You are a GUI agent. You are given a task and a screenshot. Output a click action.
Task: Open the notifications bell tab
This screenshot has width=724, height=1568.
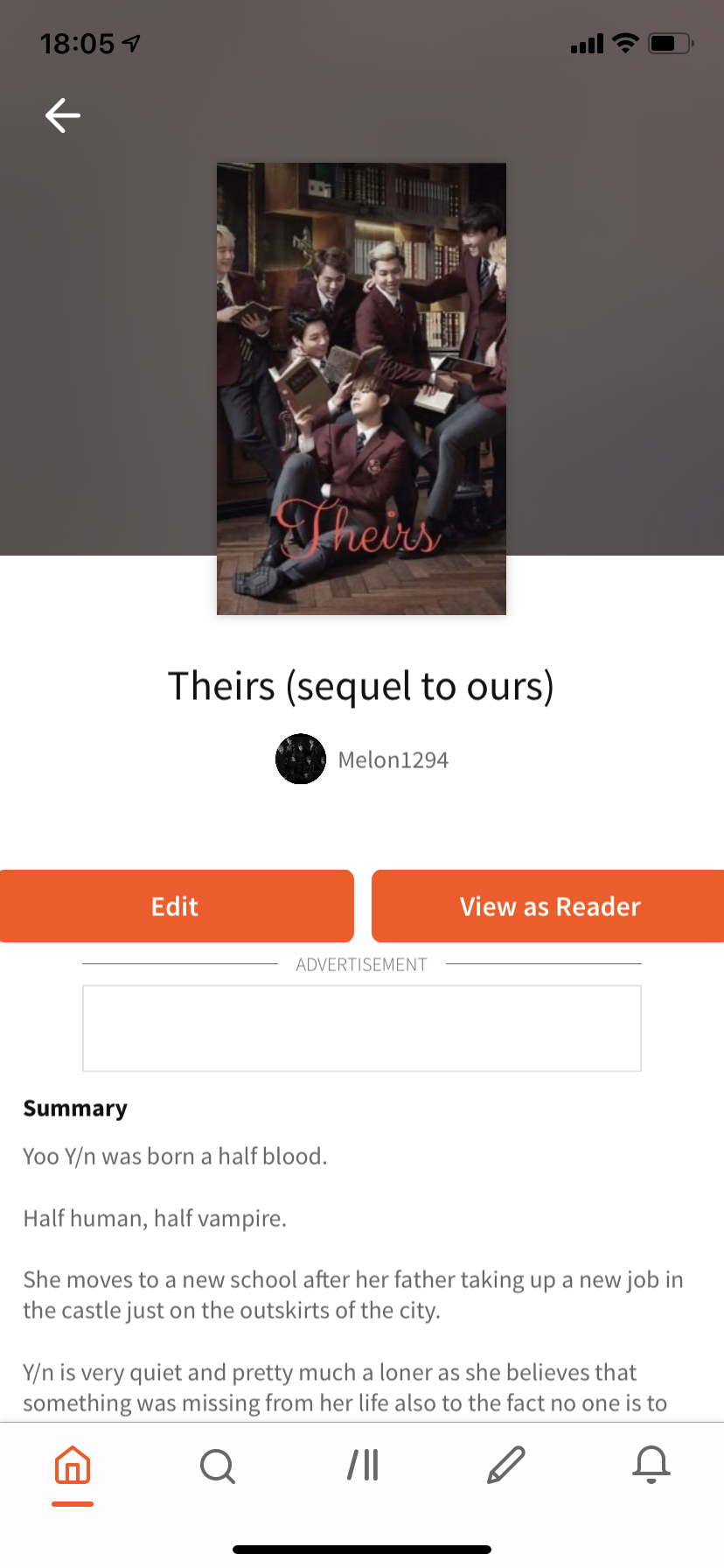(x=651, y=1465)
